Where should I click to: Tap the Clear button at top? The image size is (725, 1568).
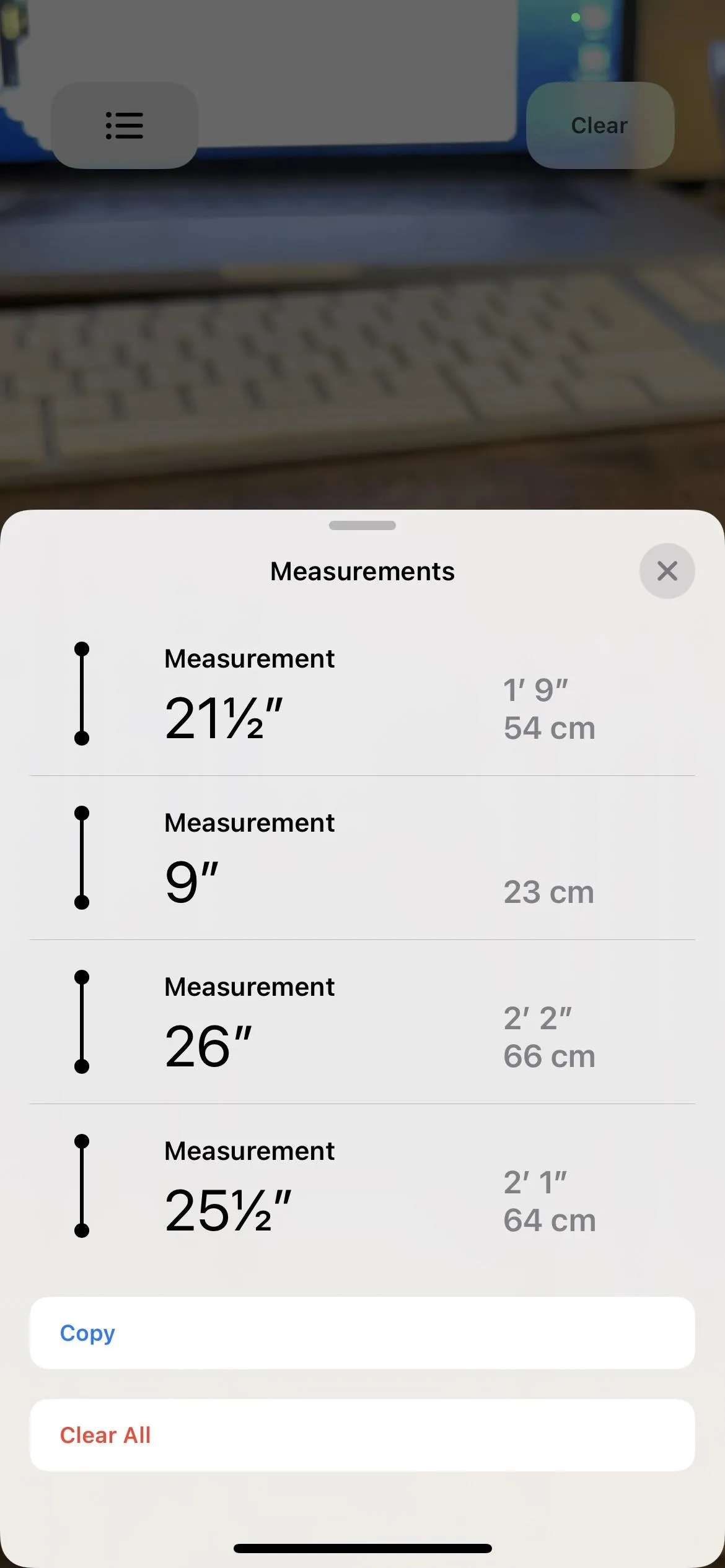(x=600, y=125)
